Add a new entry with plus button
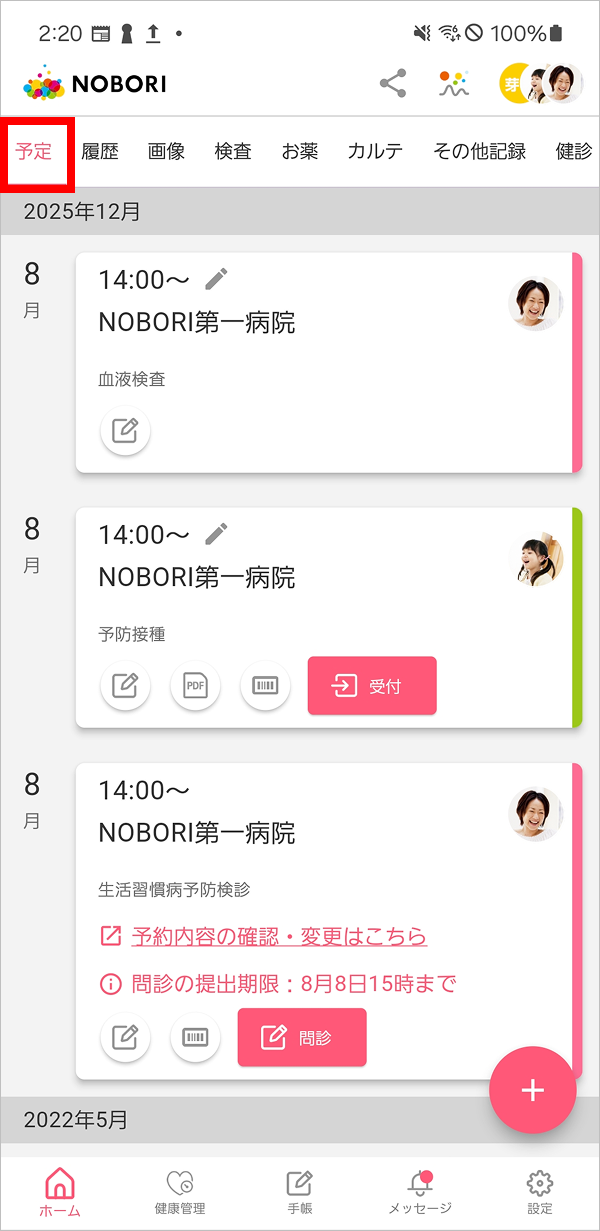The width and height of the screenshot is (600, 1231). pyautogui.click(x=532, y=1090)
